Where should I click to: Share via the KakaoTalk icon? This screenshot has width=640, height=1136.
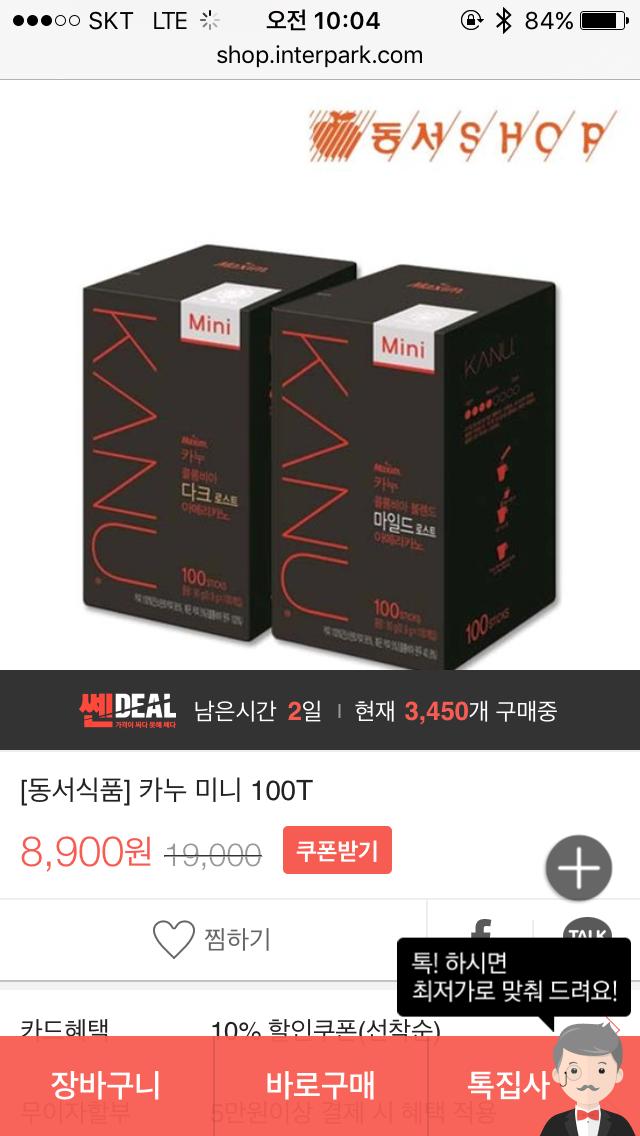click(587, 929)
